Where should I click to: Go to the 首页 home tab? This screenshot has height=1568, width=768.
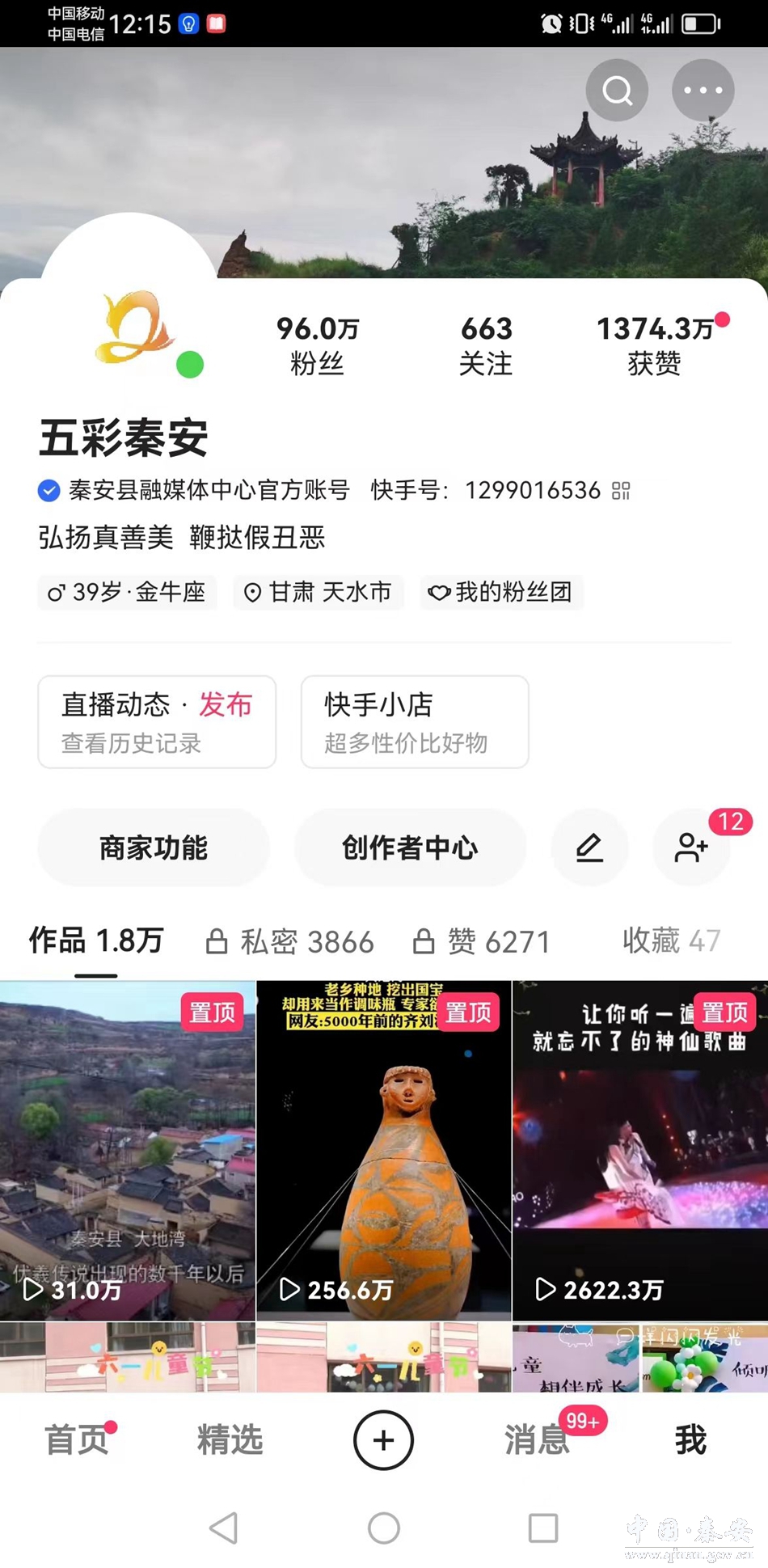click(x=76, y=1439)
